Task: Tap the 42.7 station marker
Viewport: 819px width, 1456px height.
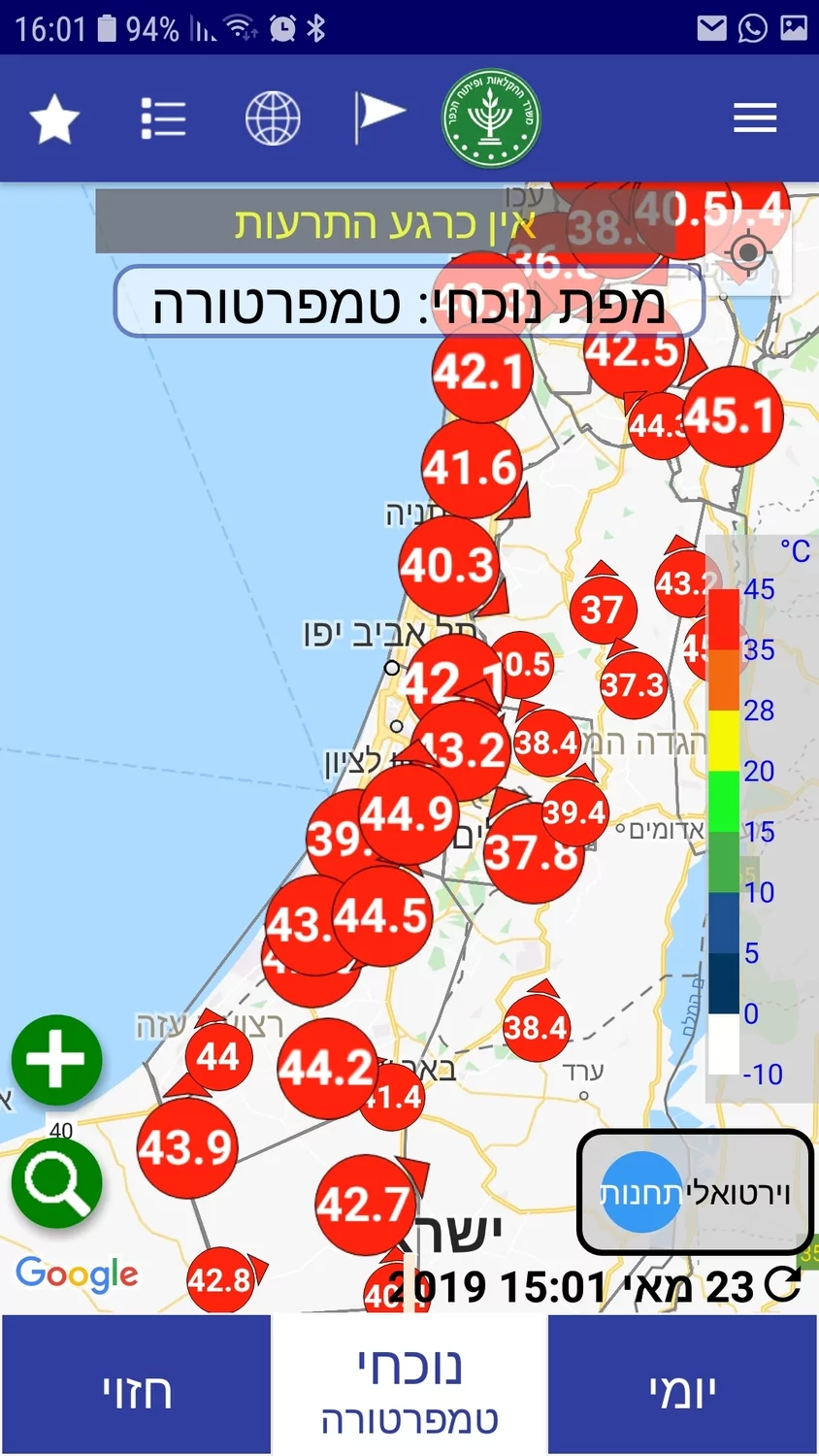Action: pos(364,1205)
